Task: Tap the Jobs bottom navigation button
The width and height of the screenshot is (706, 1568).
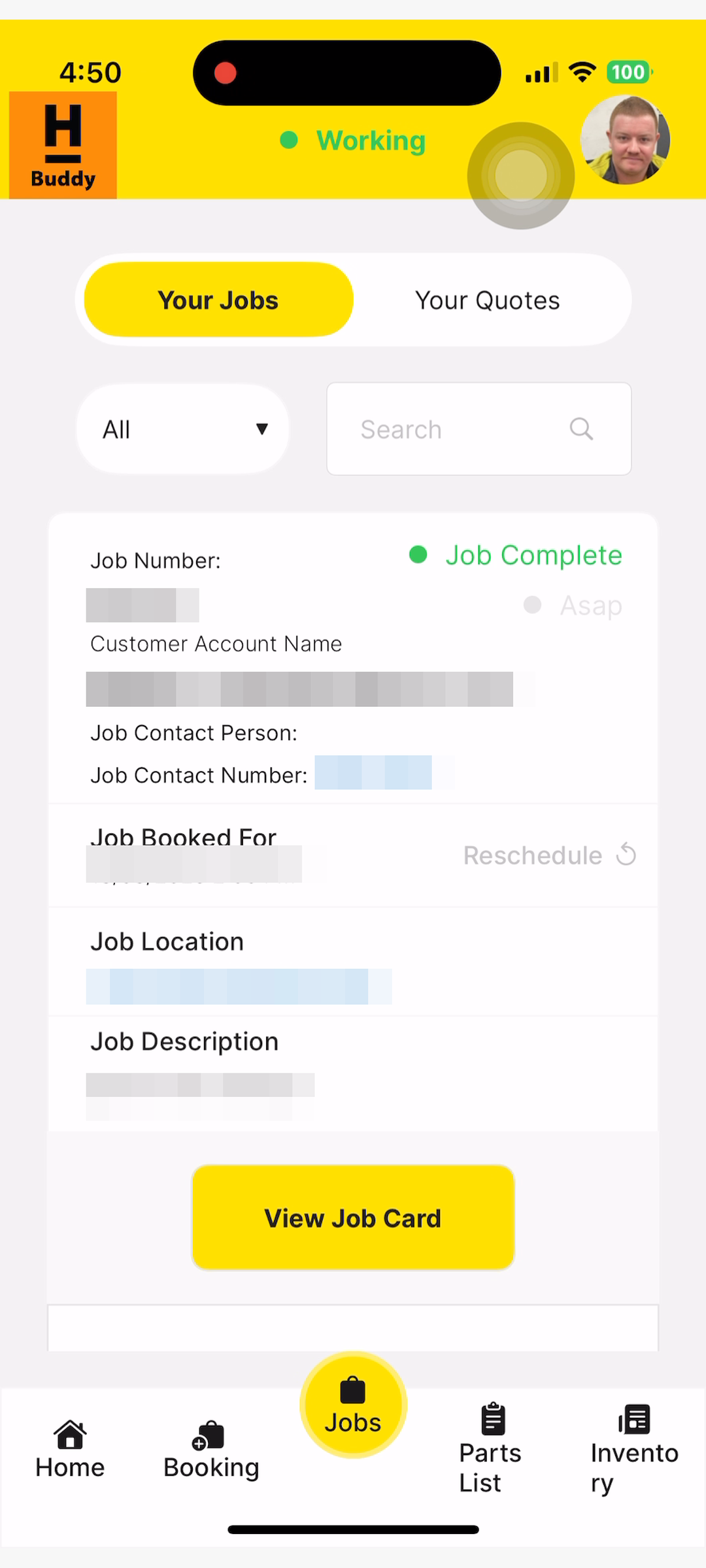Action: (353, 1405)
